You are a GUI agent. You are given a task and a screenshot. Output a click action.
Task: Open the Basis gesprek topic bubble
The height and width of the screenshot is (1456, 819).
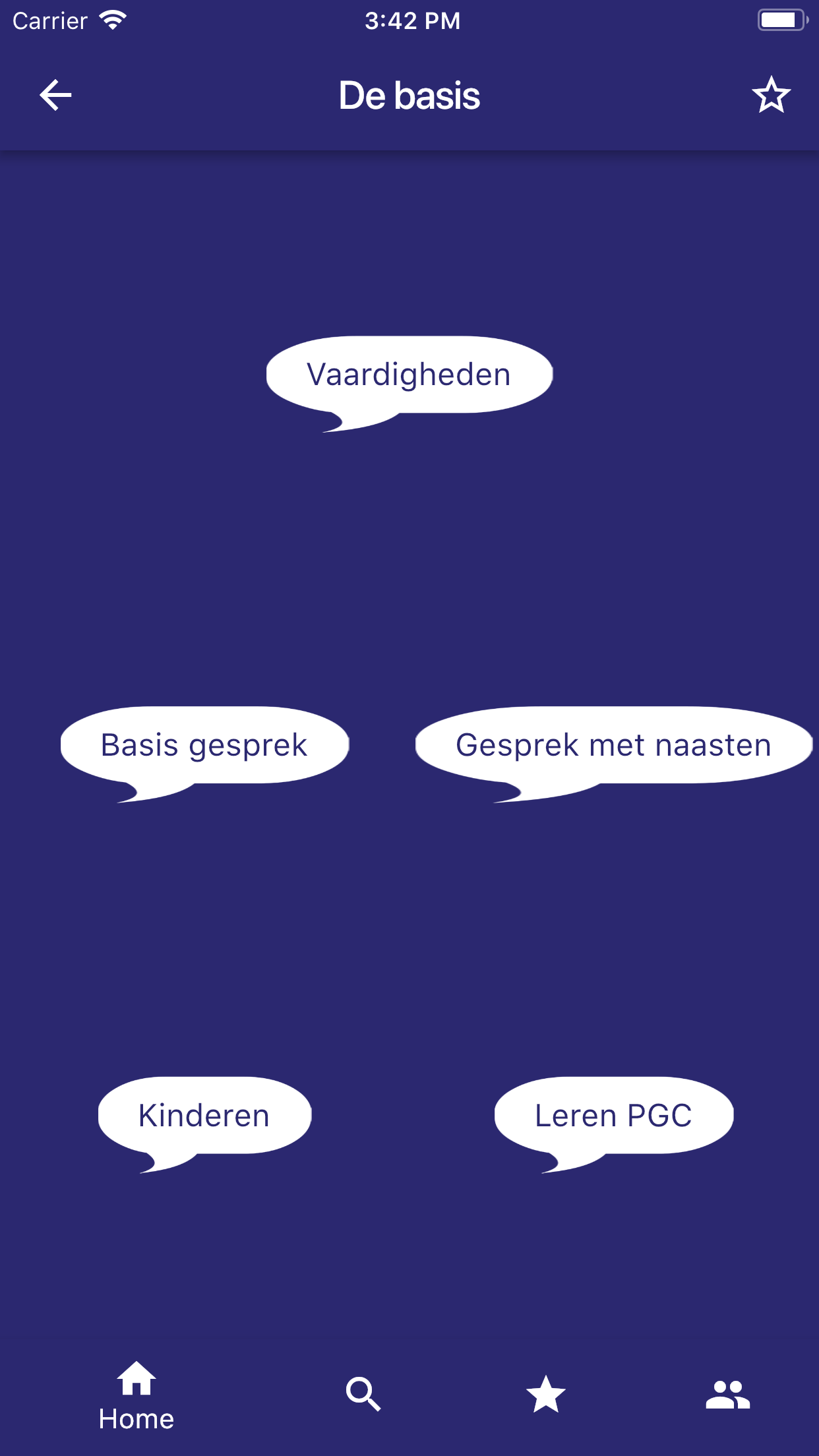204,744
